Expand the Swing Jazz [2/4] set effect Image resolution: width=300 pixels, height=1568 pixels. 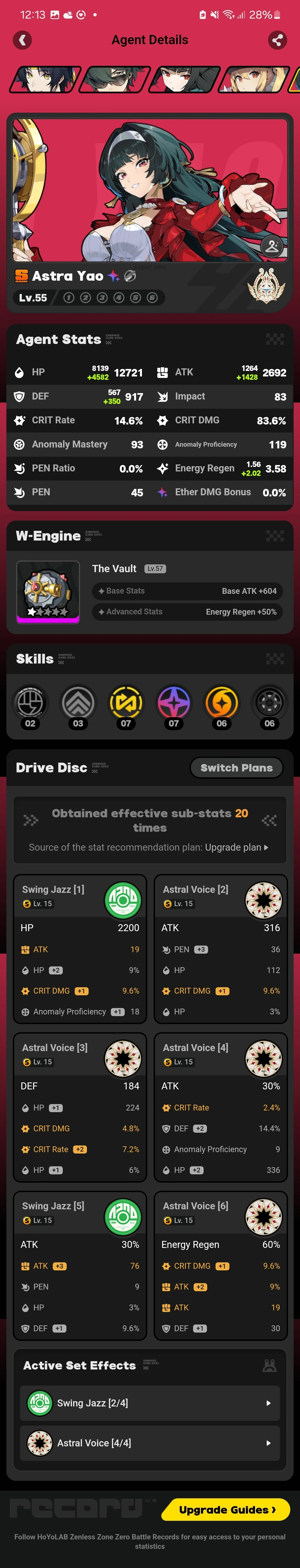[x=150, y=1403]
